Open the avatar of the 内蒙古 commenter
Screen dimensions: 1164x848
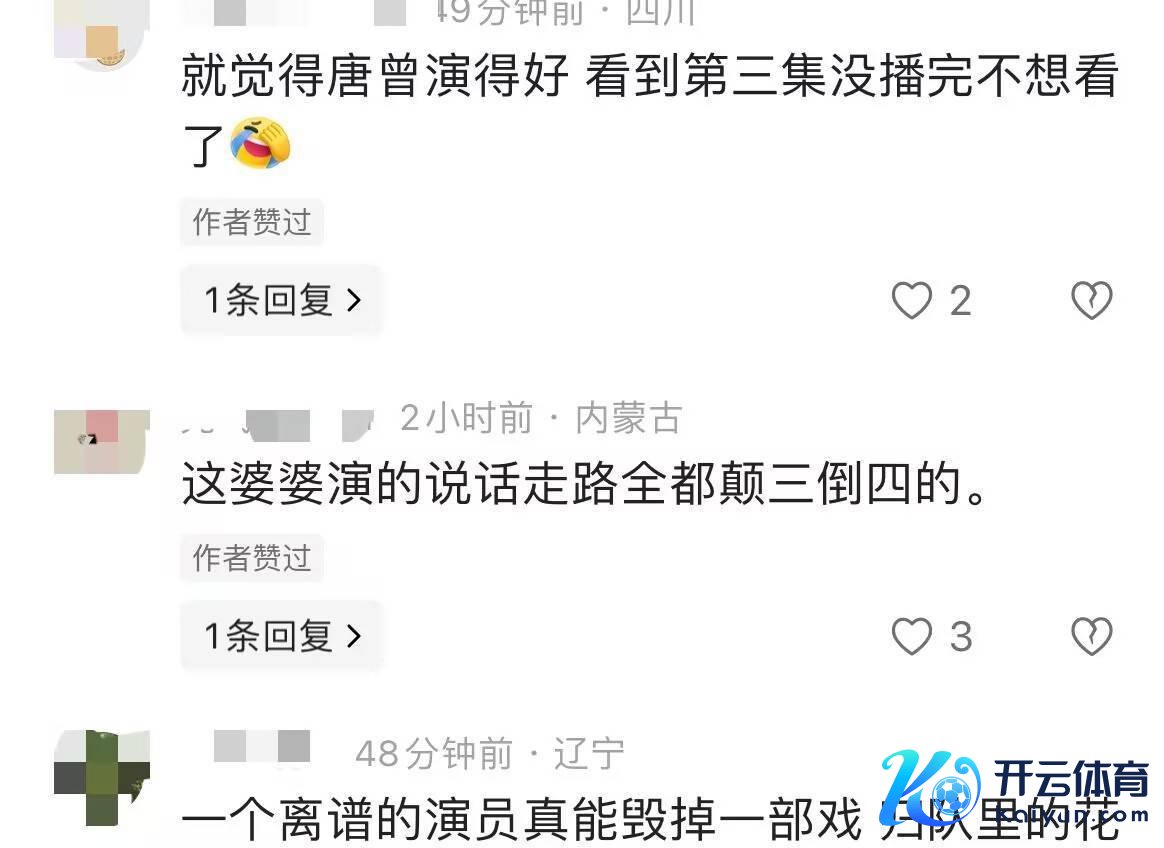coord(101,441)
